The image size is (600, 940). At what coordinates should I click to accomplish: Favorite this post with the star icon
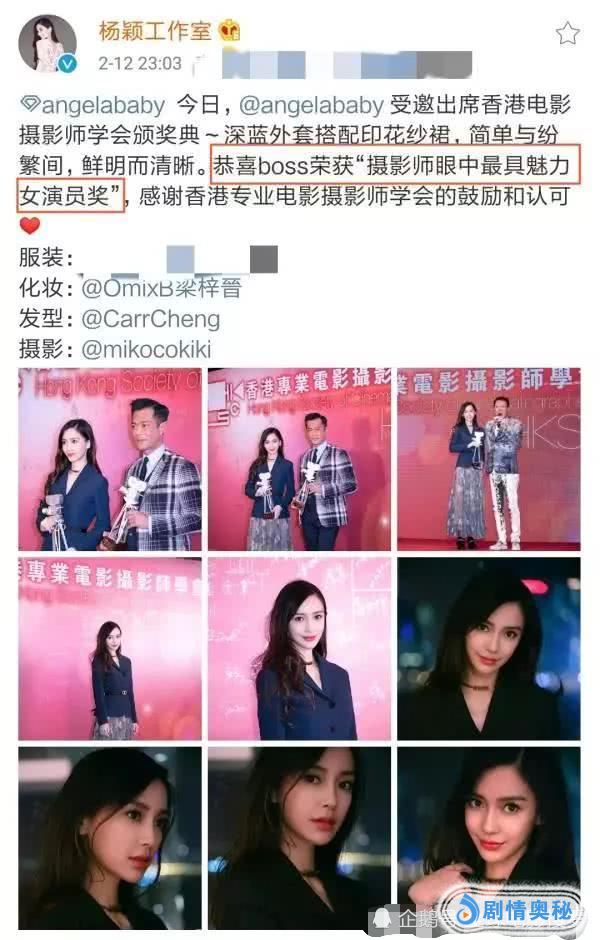click(567, 34)
